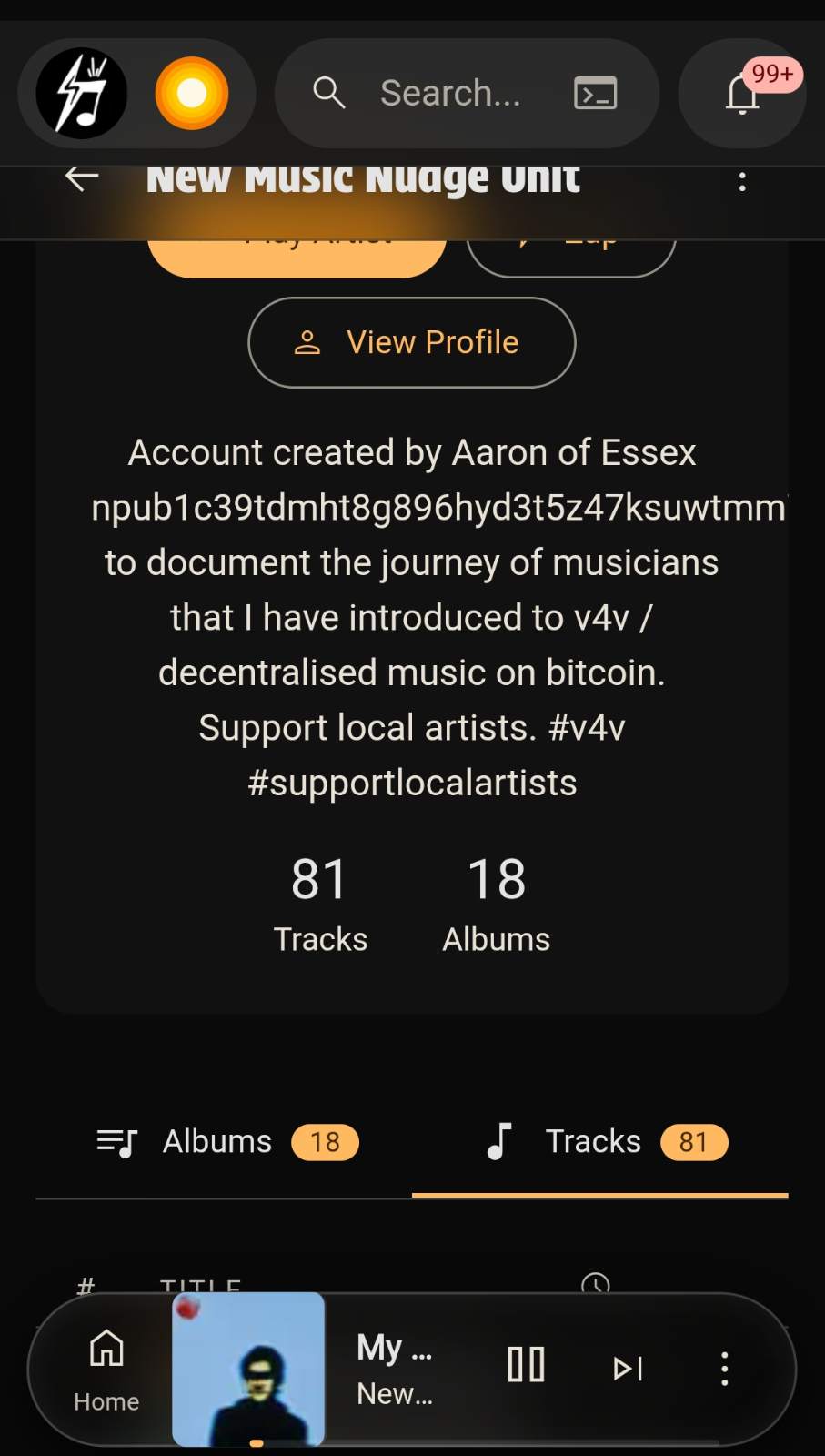Screen dimensions: 825x1456
Task: Skip to the next track
Action: pos(628,1368)
